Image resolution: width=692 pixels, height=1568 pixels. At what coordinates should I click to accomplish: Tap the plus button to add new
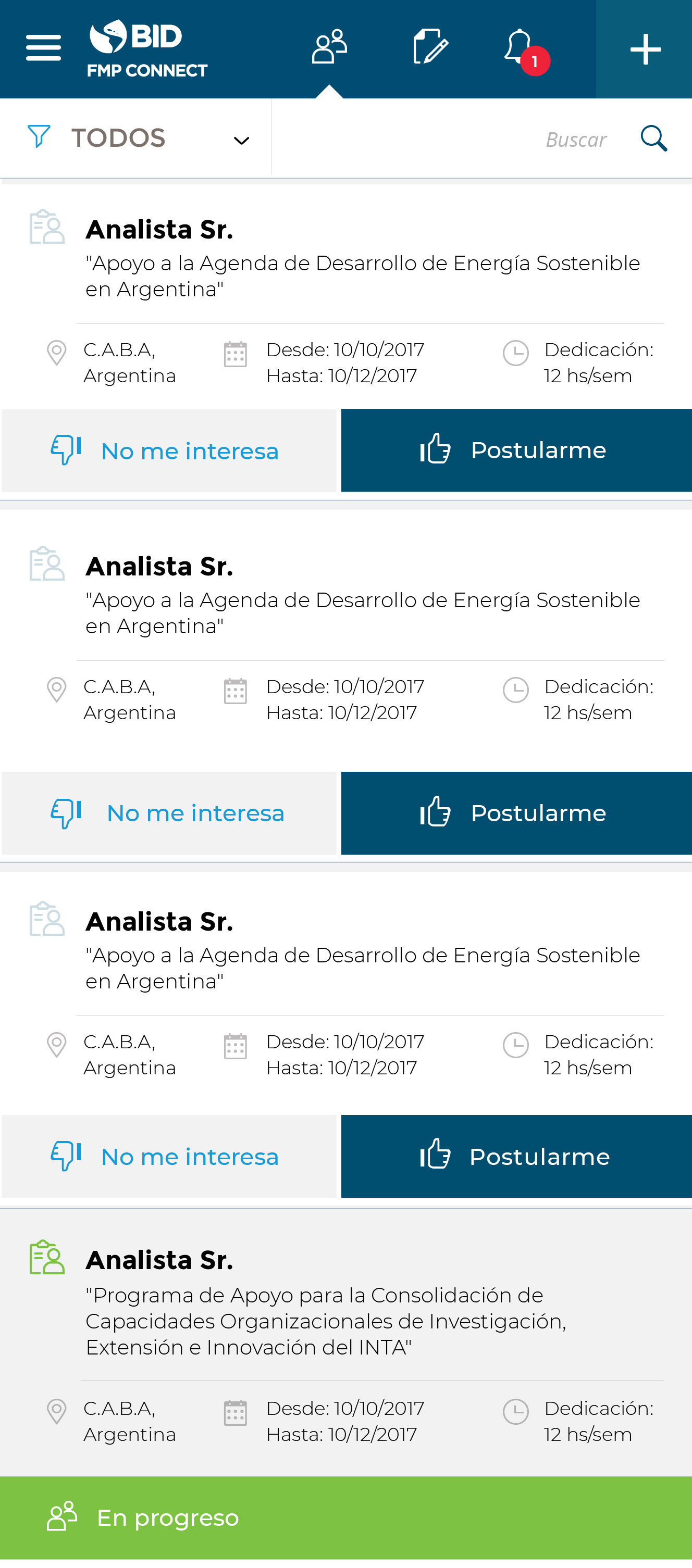click(645, 49)
